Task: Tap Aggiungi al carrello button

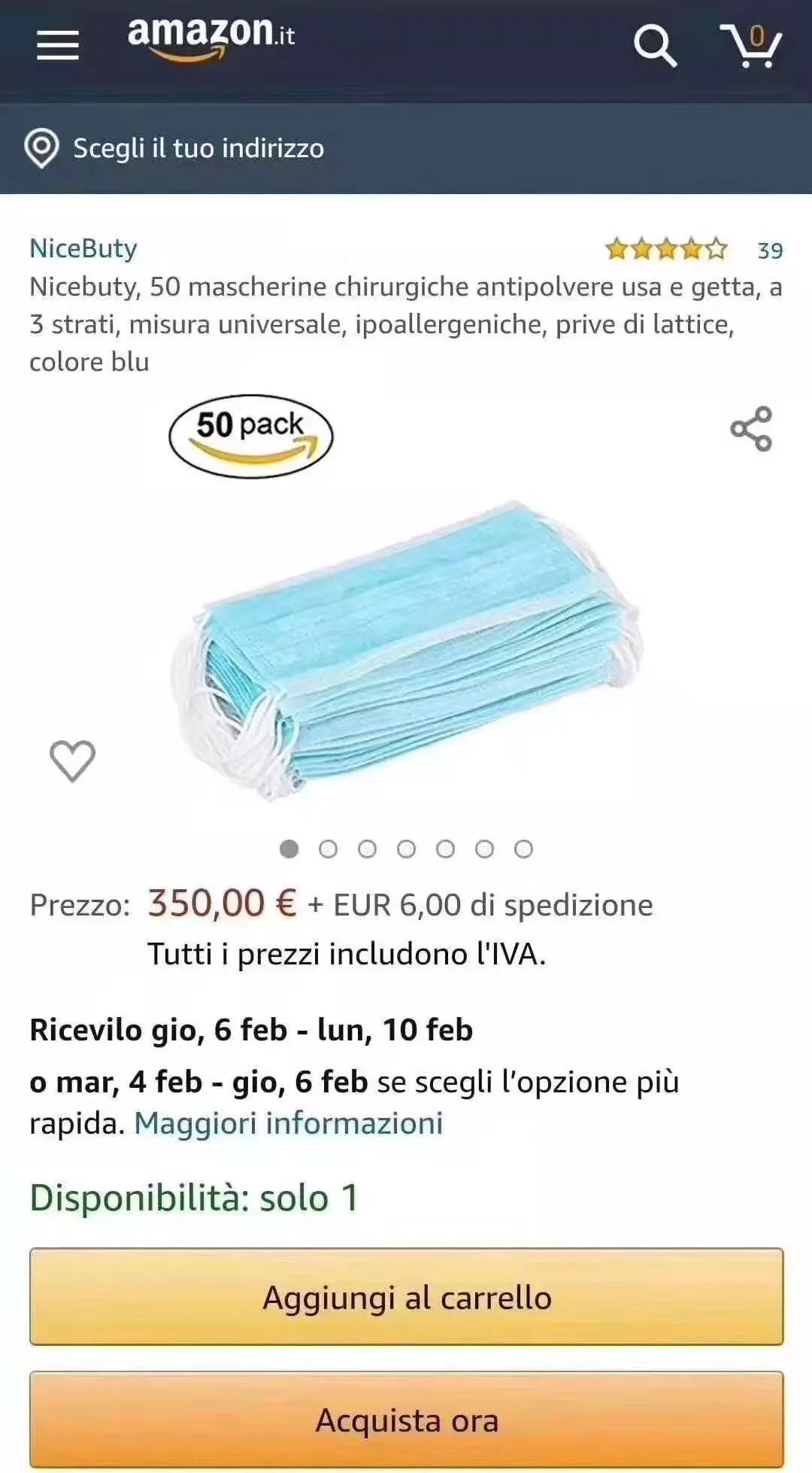Action: pos(406,1297)
